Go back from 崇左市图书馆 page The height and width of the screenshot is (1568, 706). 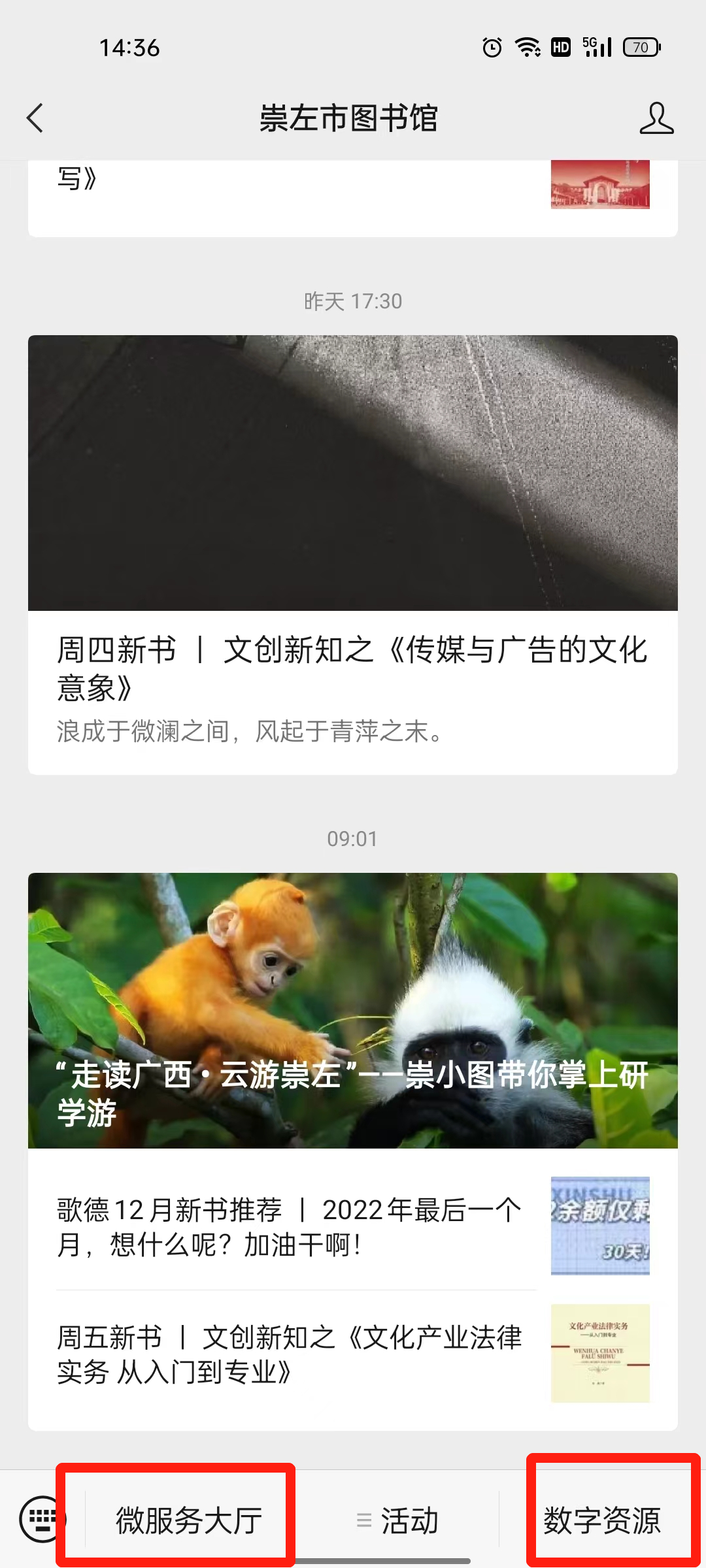point(35,118)
